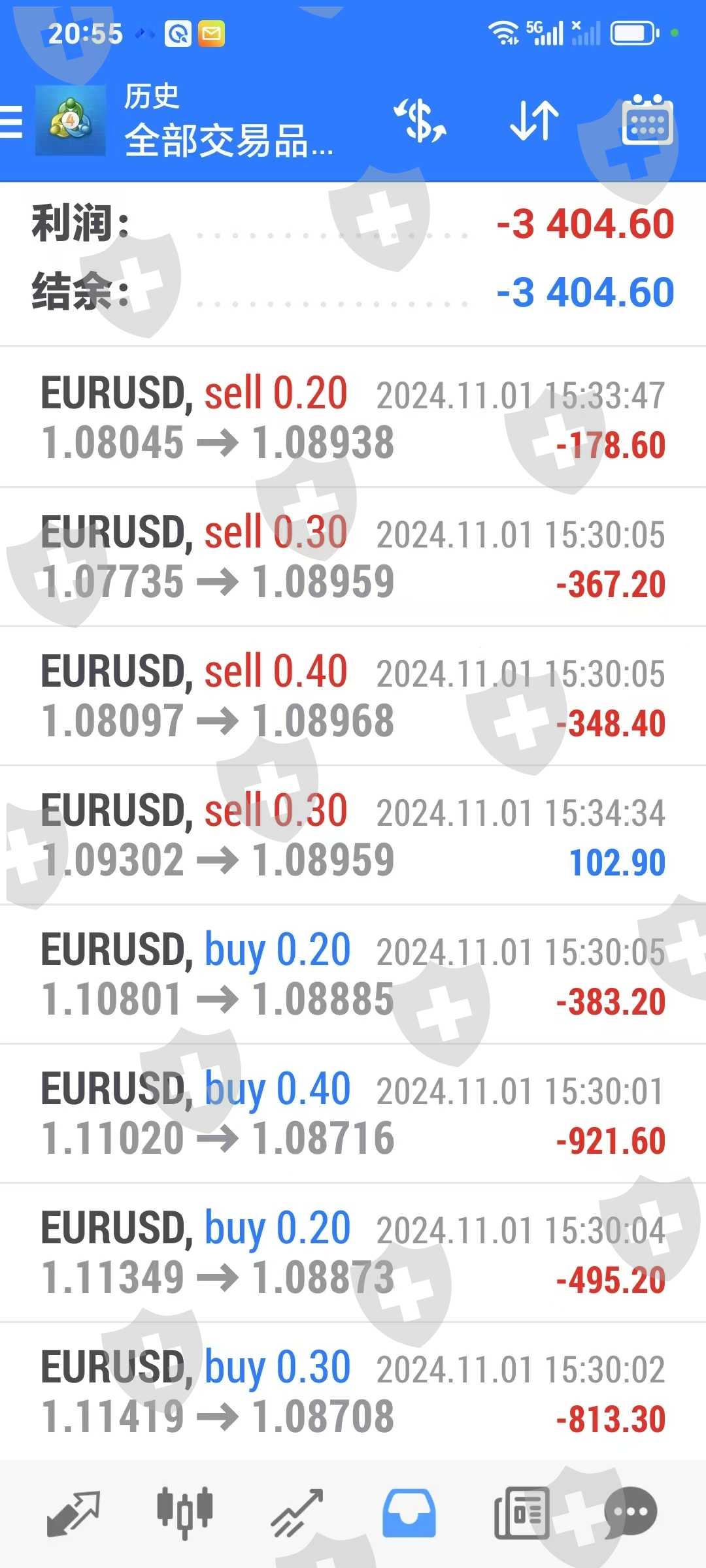Open the news tab
Image resolution: width=706 pixels, height=1568 pixels.
[521, 1513]
